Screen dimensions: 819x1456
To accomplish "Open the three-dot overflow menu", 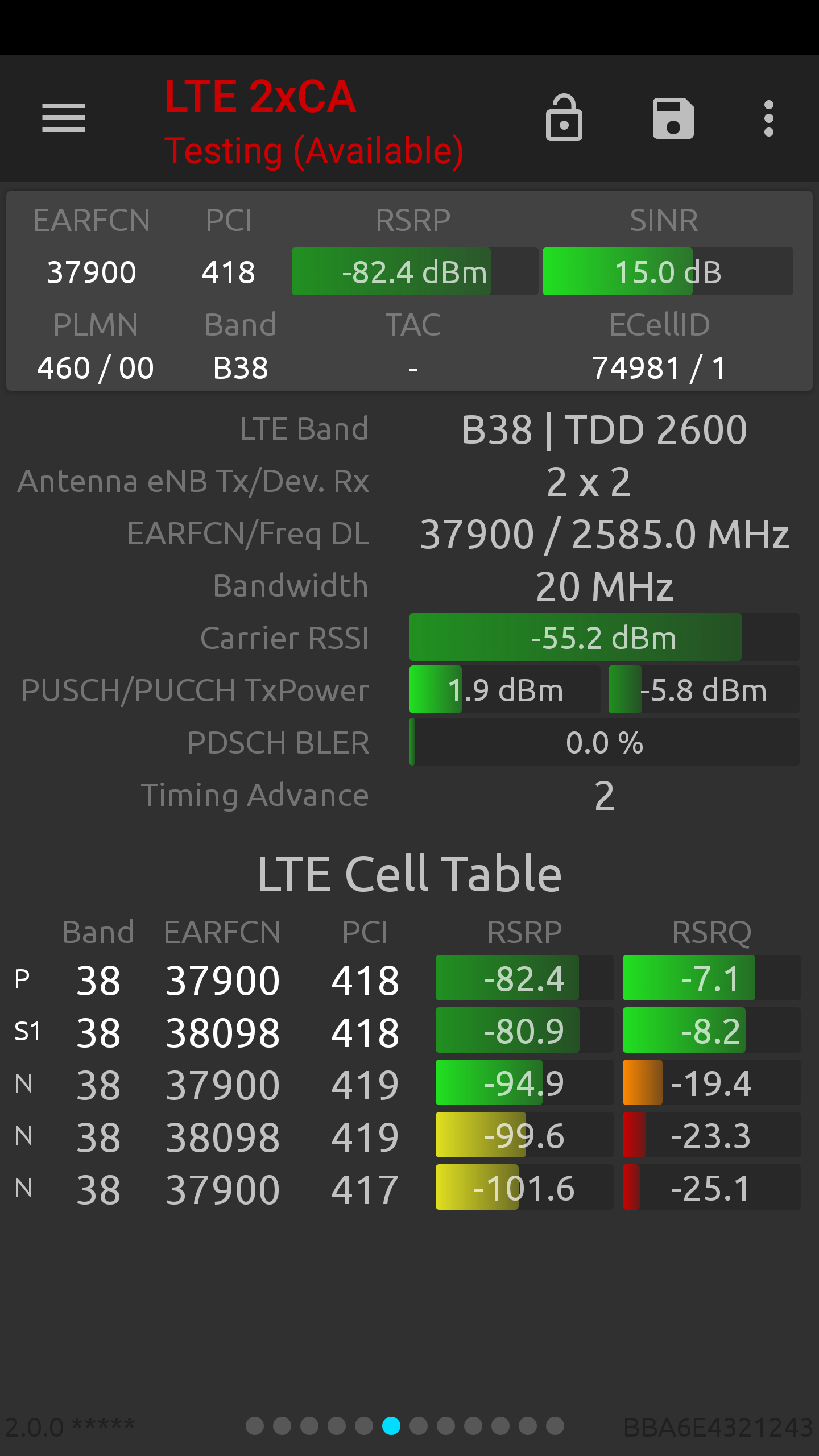I will pyautogui.click(x=769, y=118).
